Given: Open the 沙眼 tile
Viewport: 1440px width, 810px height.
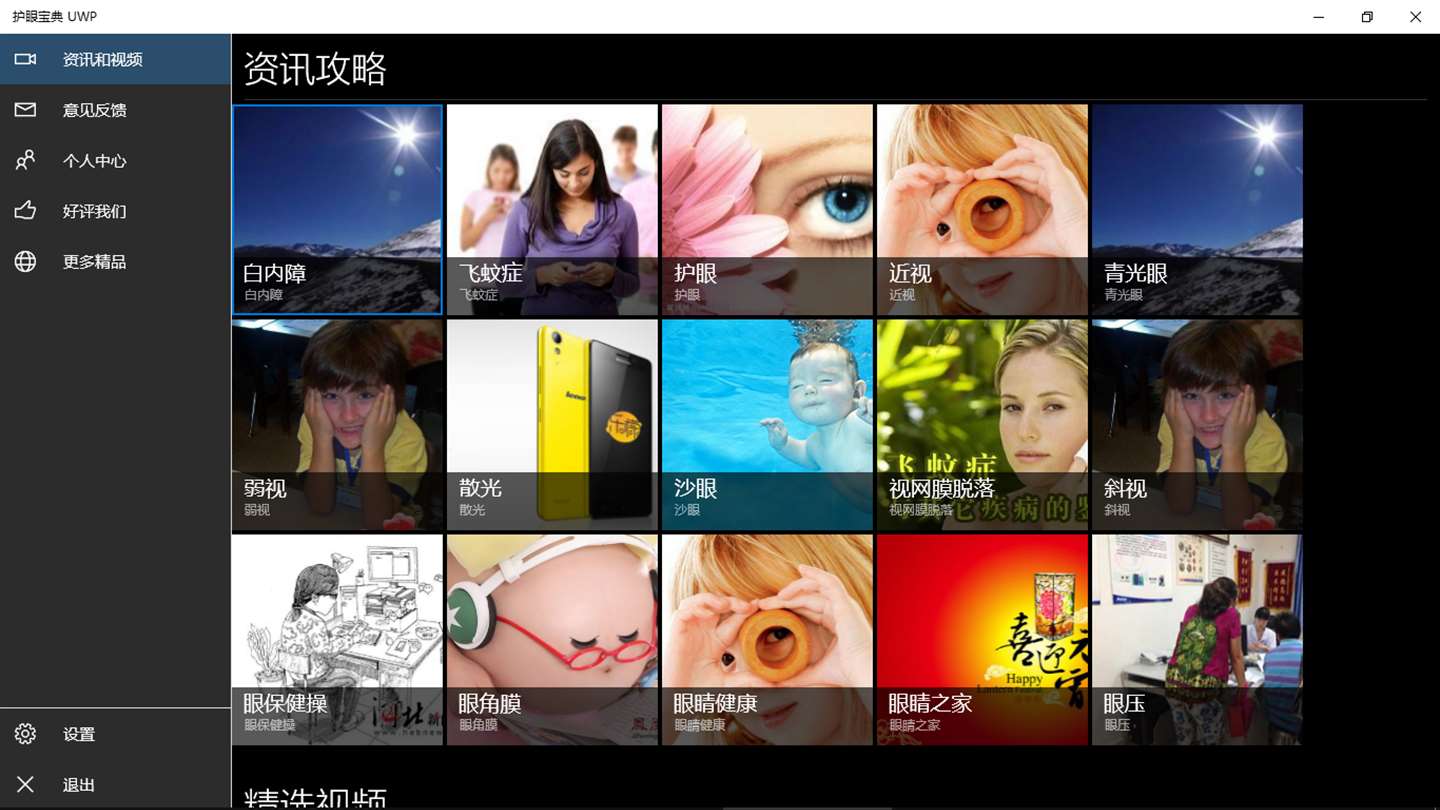Looking at the screenshot, I should 767,425.
